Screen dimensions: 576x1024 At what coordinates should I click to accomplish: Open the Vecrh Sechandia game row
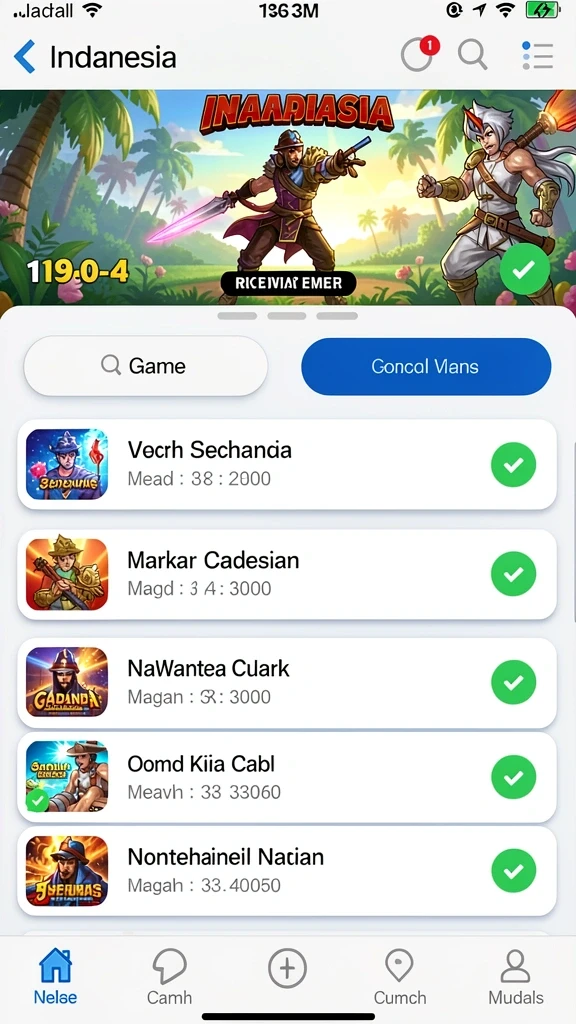pos(287,464)
